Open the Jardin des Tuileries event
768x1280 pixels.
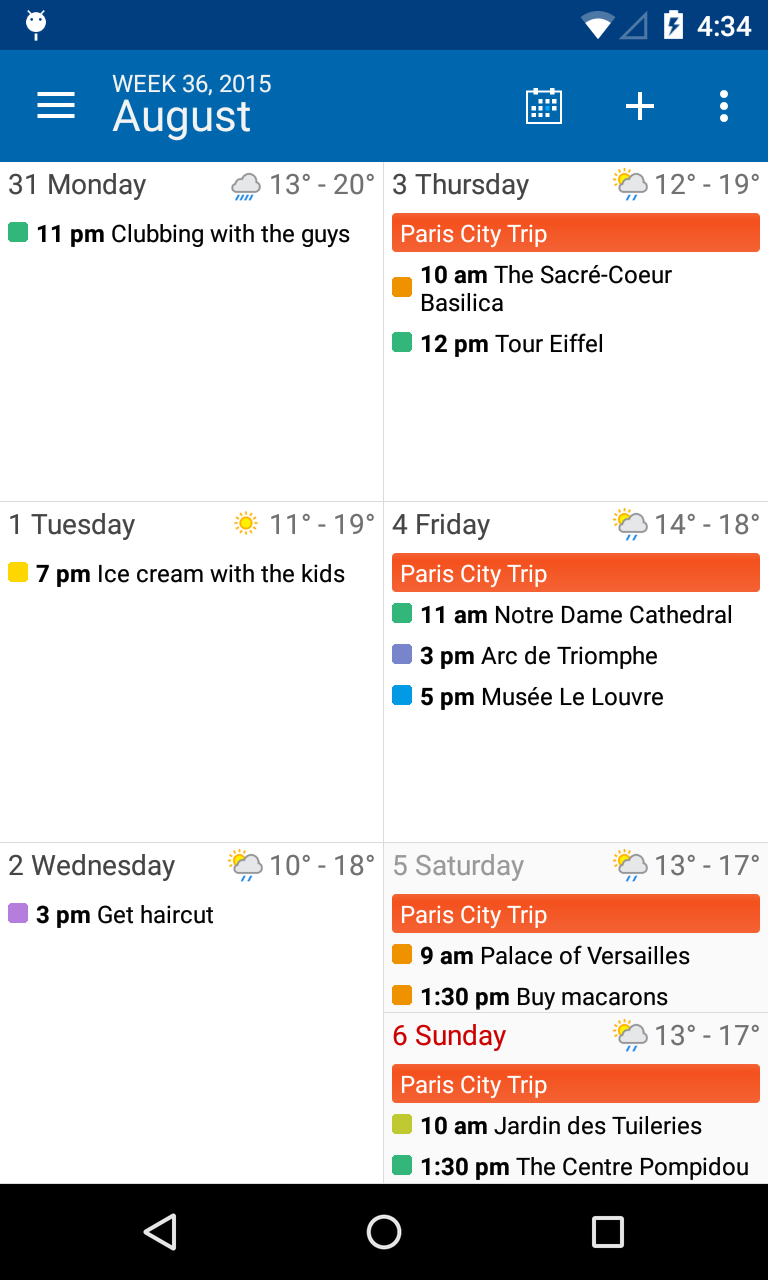[560, 1126]
